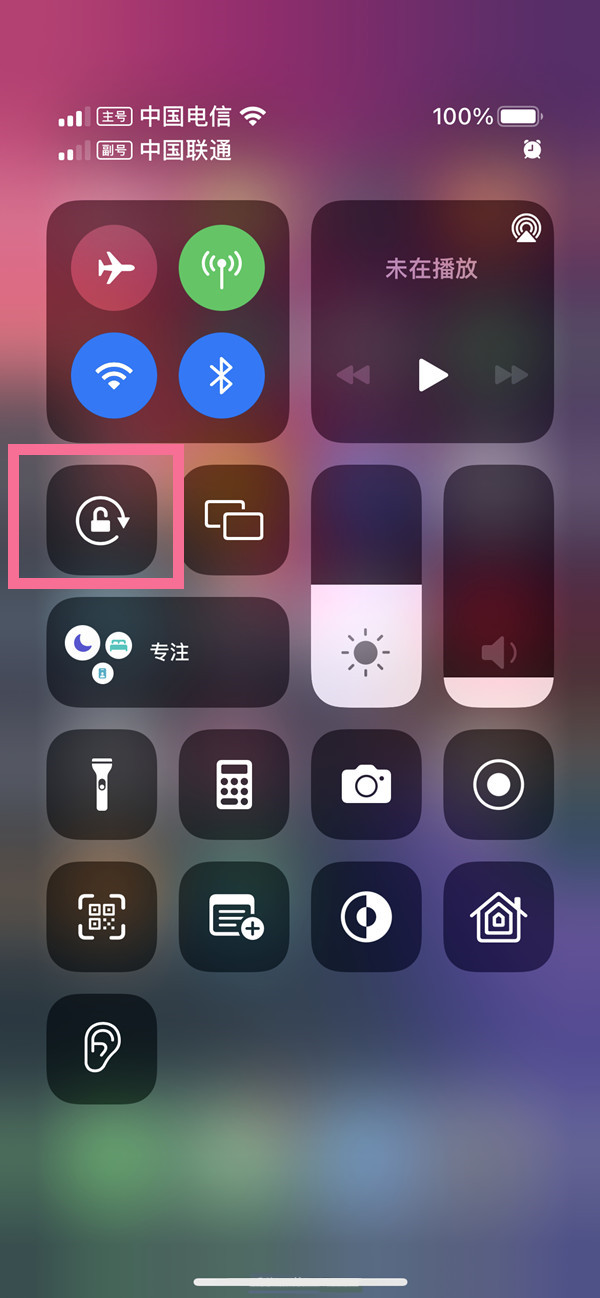
Task: Open AirPlay audio output options
Action: 525,229
